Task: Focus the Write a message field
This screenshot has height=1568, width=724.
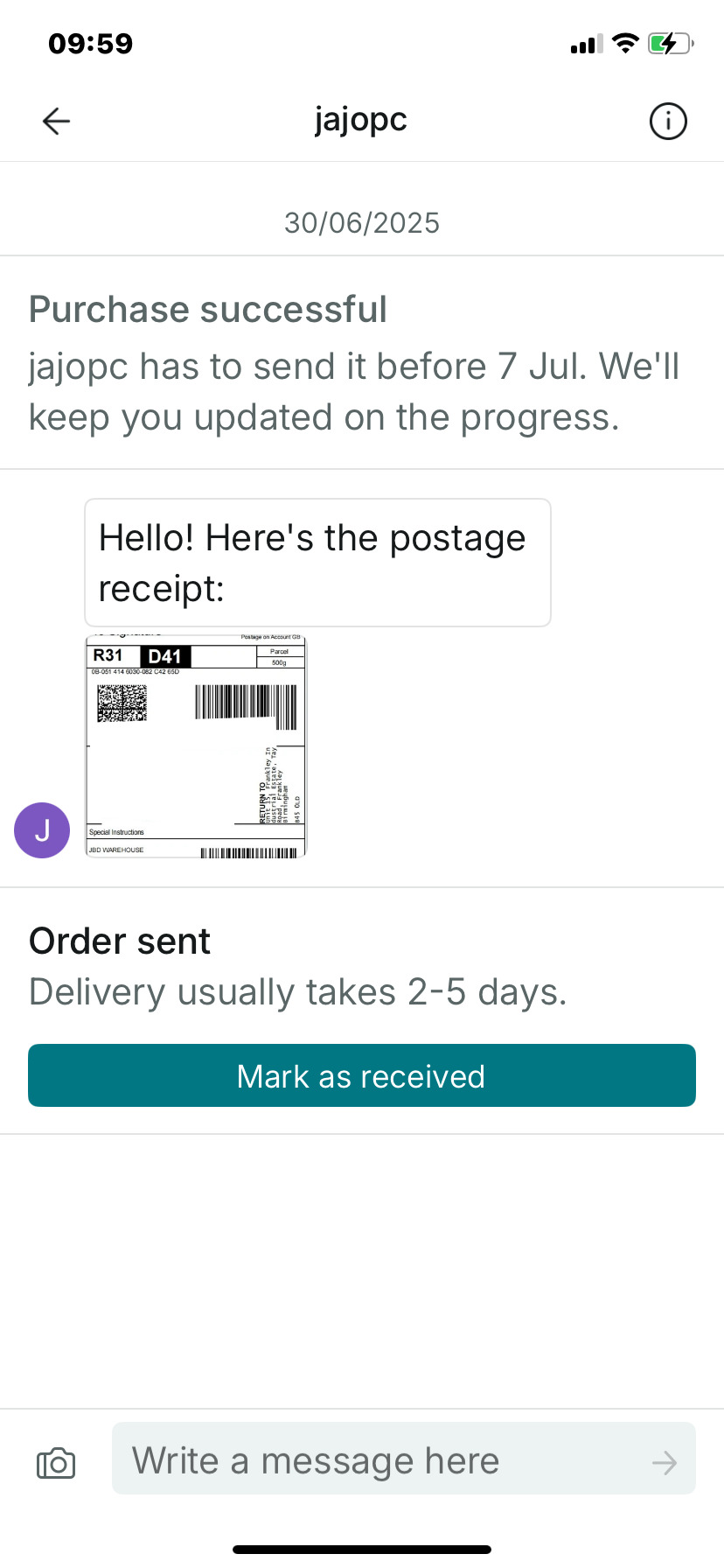Action: click(x=376, y=1461)
